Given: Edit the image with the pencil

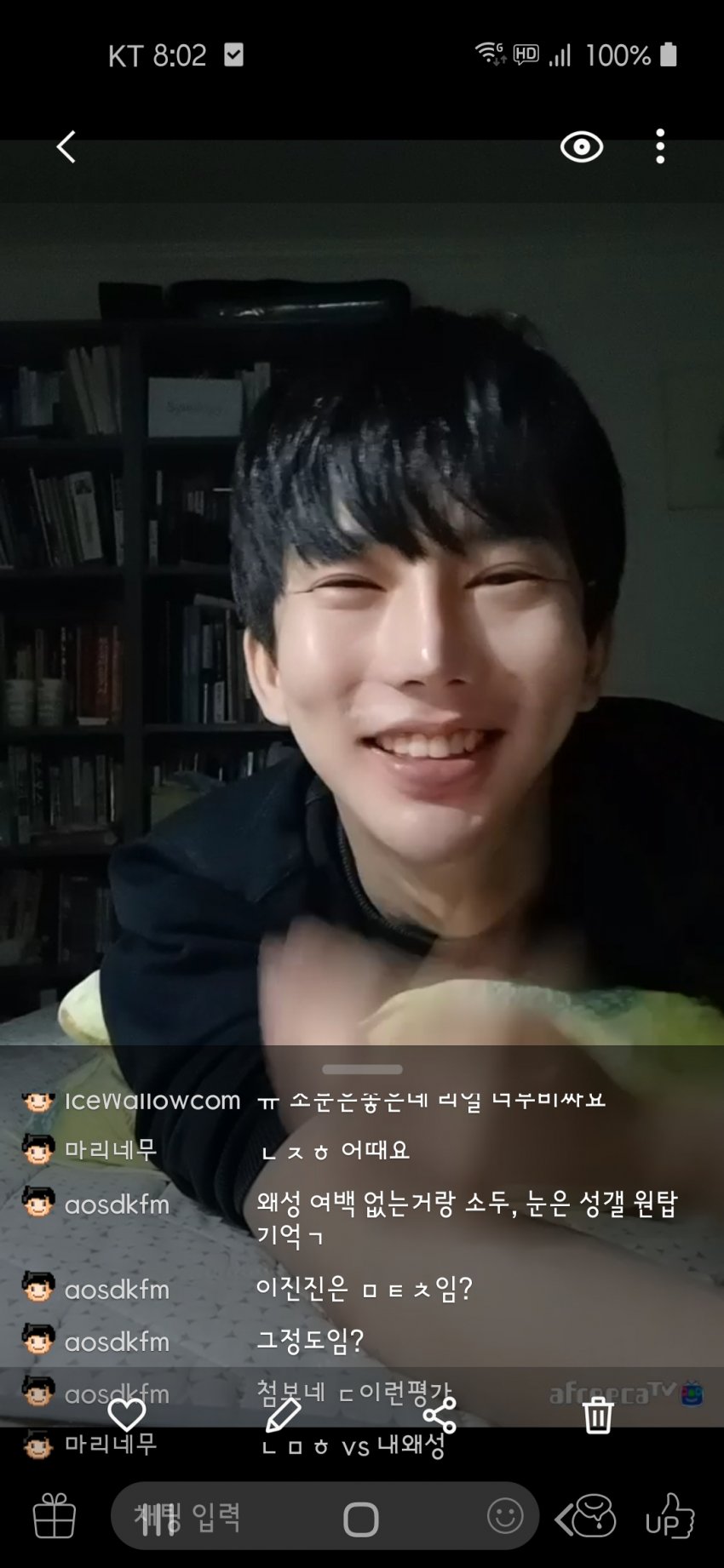Looking at the screenshot, I should pos(283,1416).
